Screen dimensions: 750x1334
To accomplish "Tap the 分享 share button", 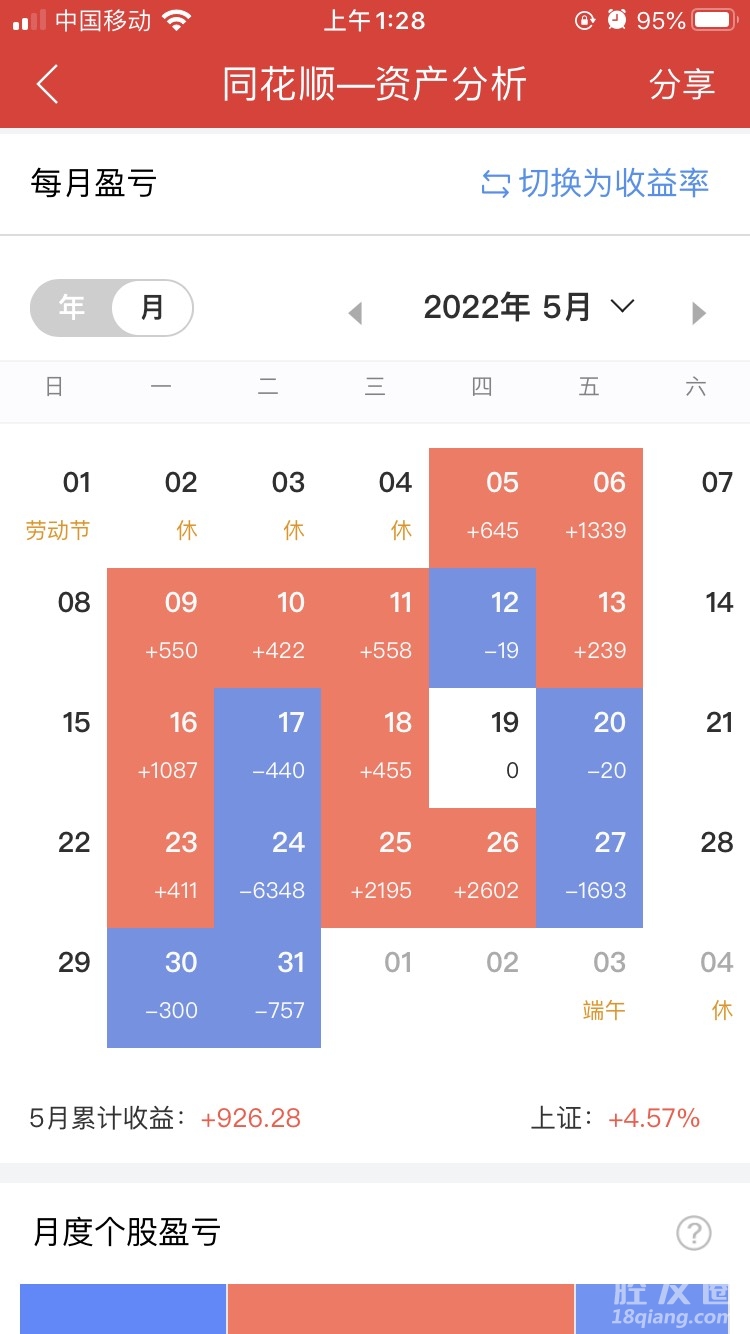I will tap(682, 85).
